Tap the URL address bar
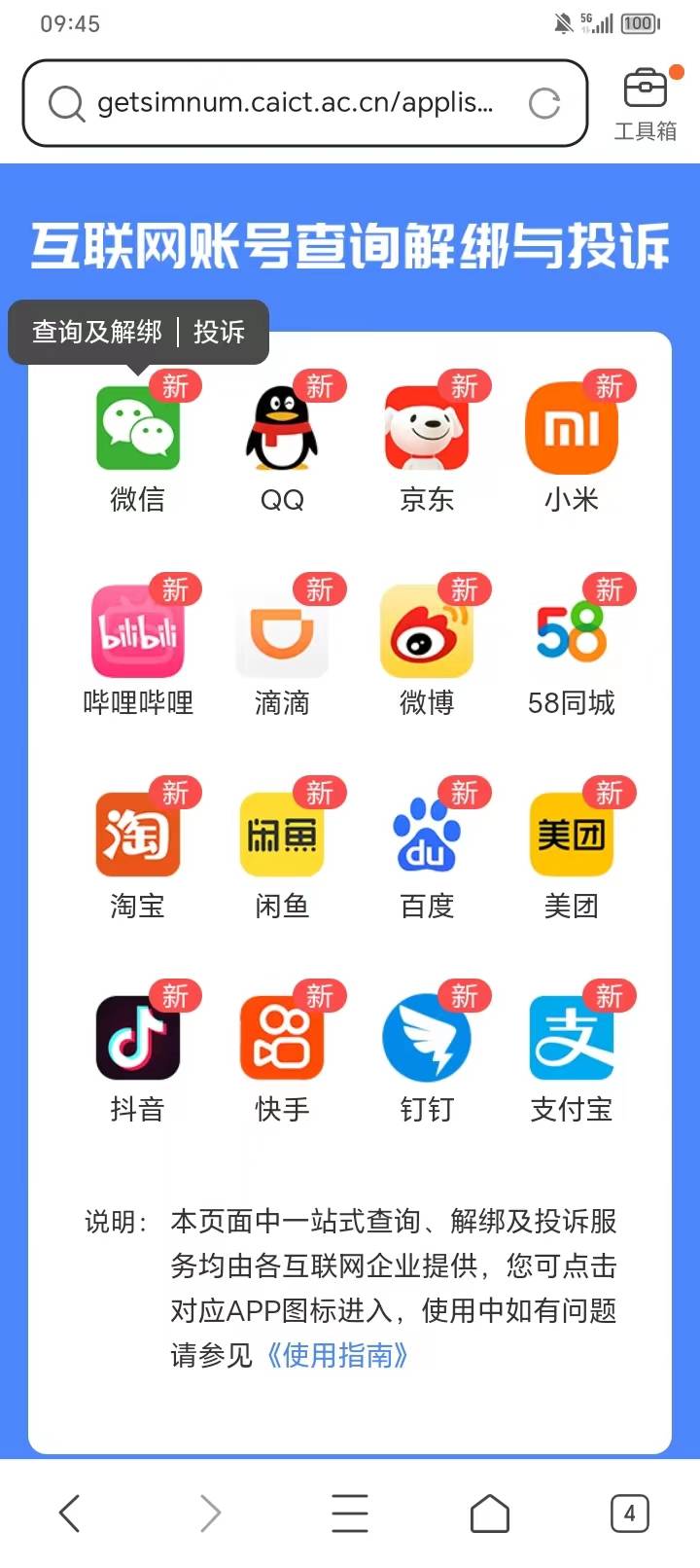Viewport: 700px width, 1568px height. pos(292,103)
